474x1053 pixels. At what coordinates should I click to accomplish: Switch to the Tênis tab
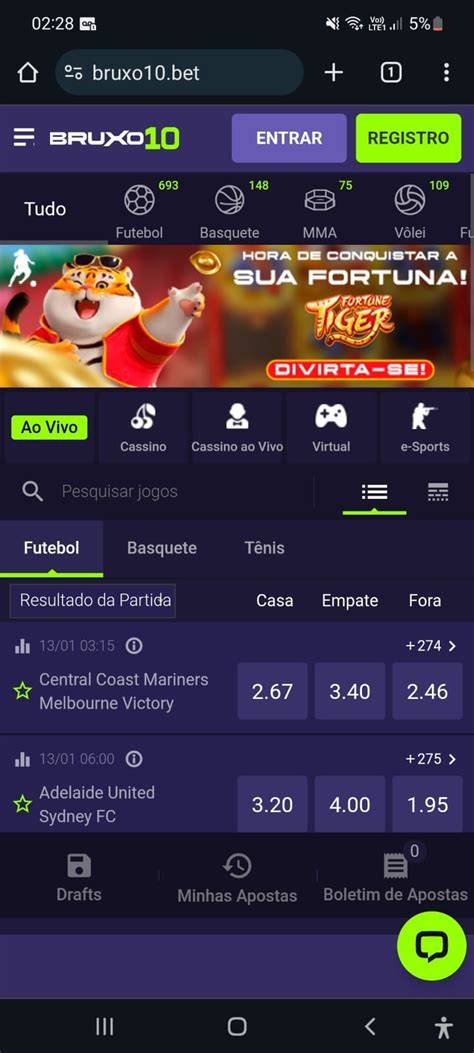pyautogui.click(x=265, y=548)
